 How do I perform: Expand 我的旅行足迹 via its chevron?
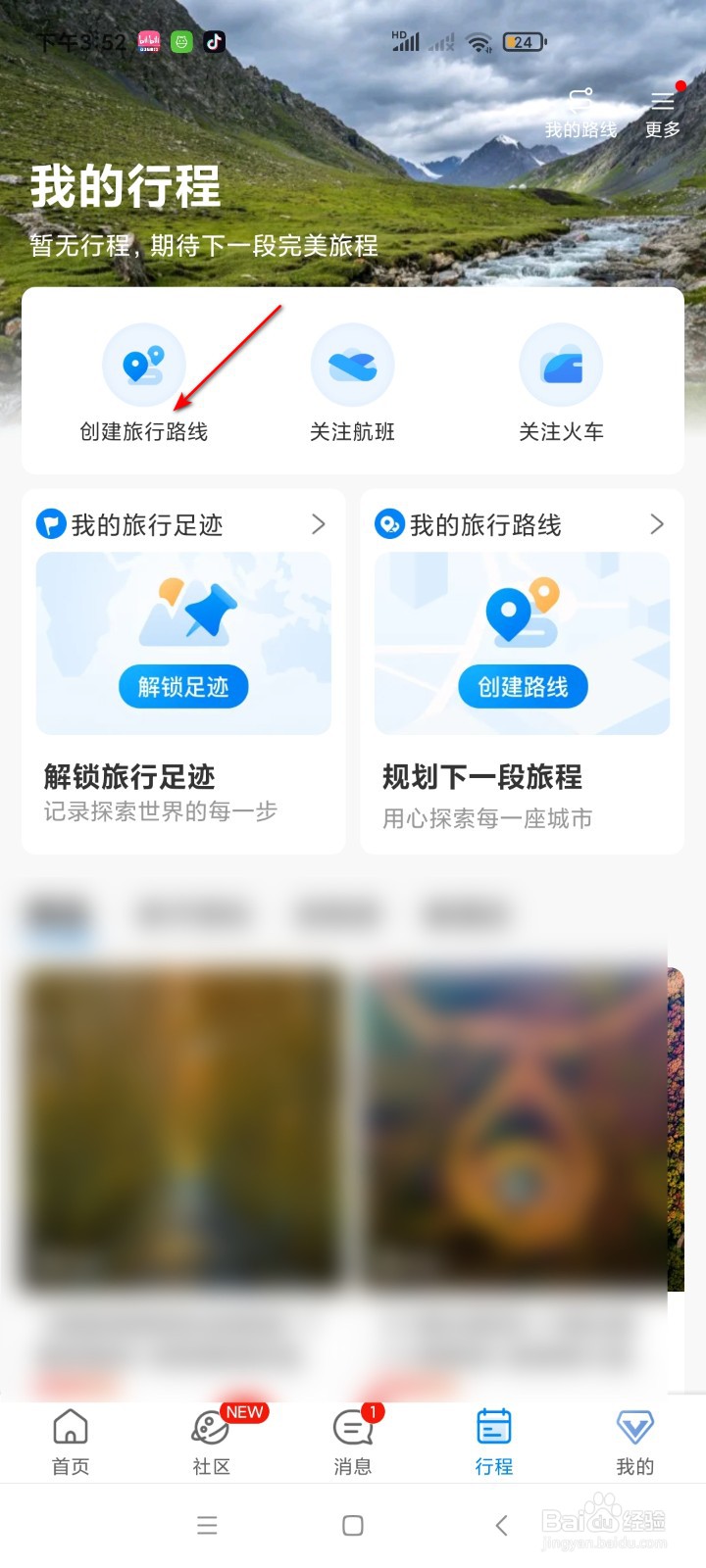pos(319,524)
